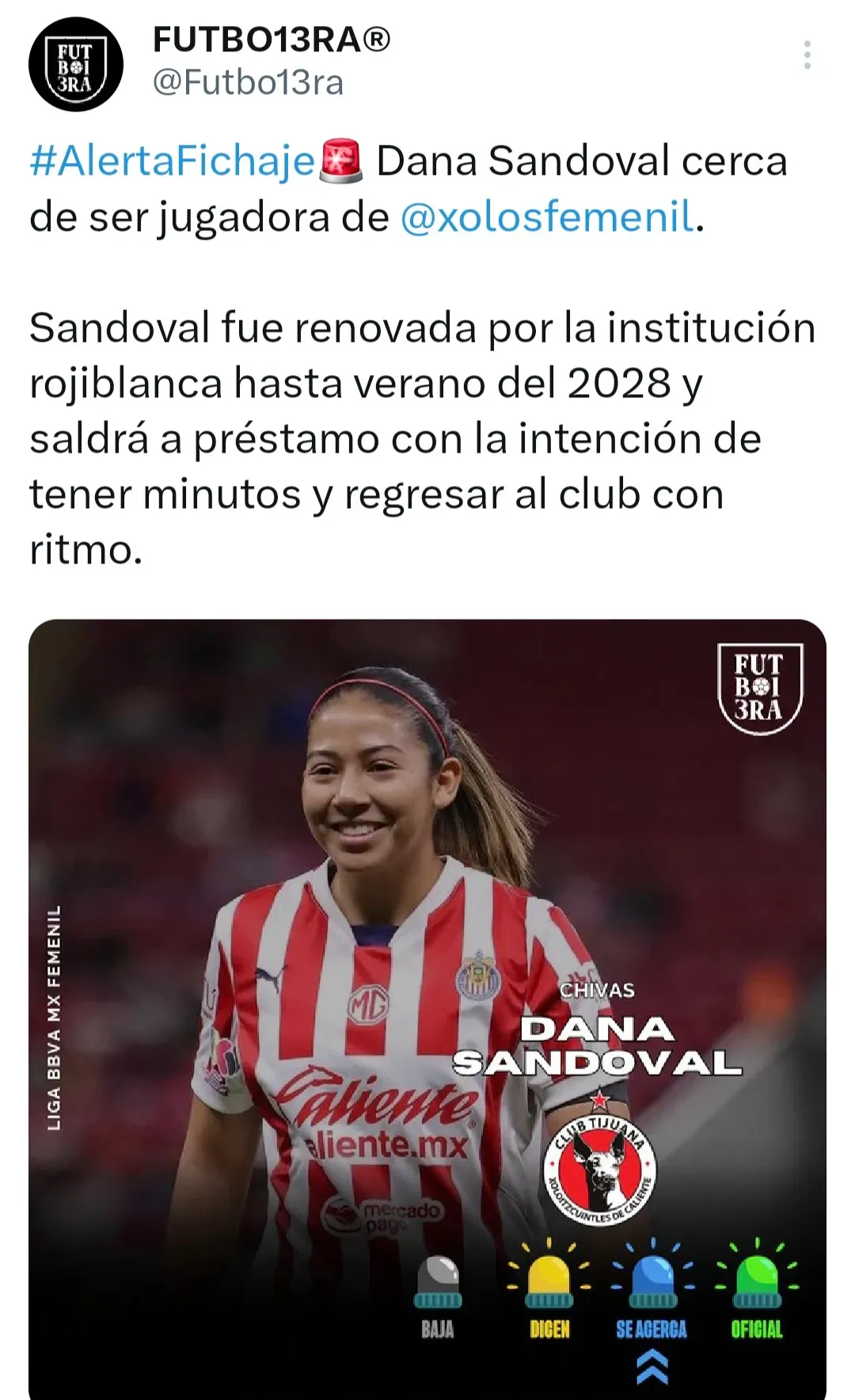Open FUTBO13RA's profile picture
Viewport: 855px width, 1400px height.
[76, 64]
